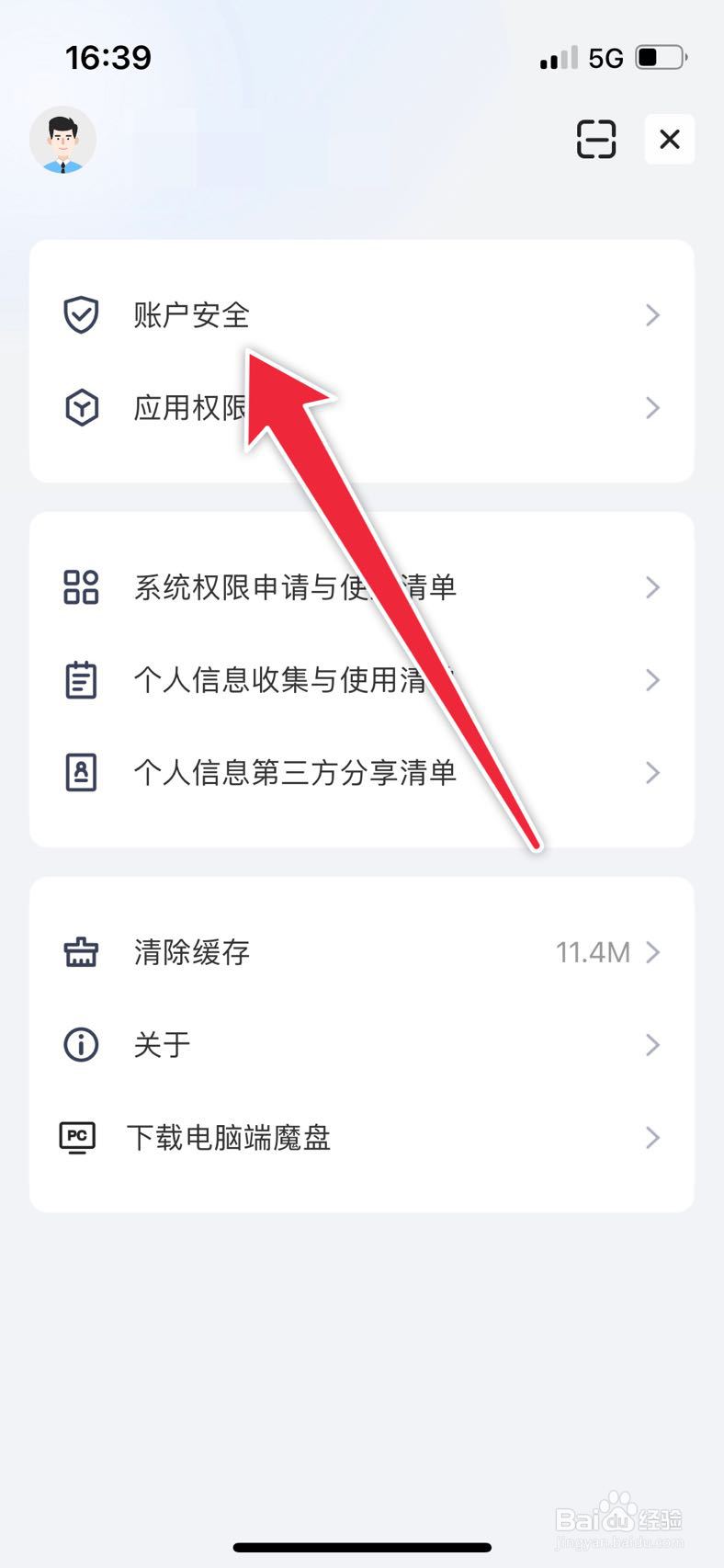This screenshot has width=724, height=1568.
Task: Select the ID card icon beside 个人信息第三方分享清单
Action: coord(81,773)
